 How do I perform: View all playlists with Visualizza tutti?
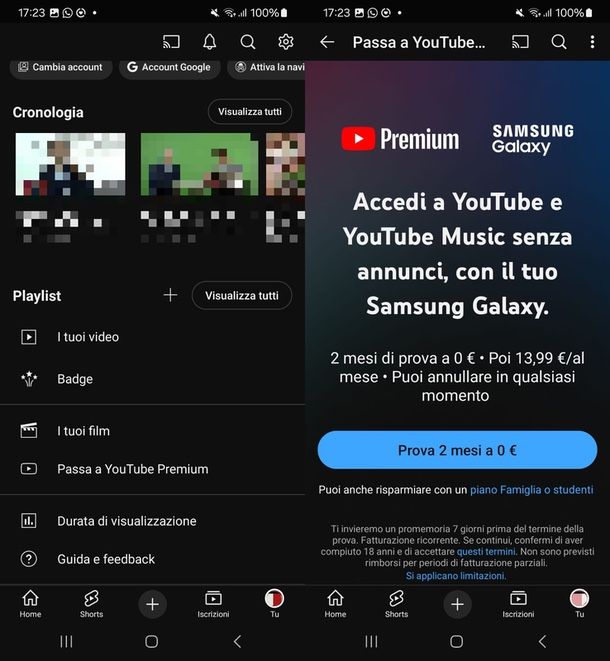[x=241, y=296]
